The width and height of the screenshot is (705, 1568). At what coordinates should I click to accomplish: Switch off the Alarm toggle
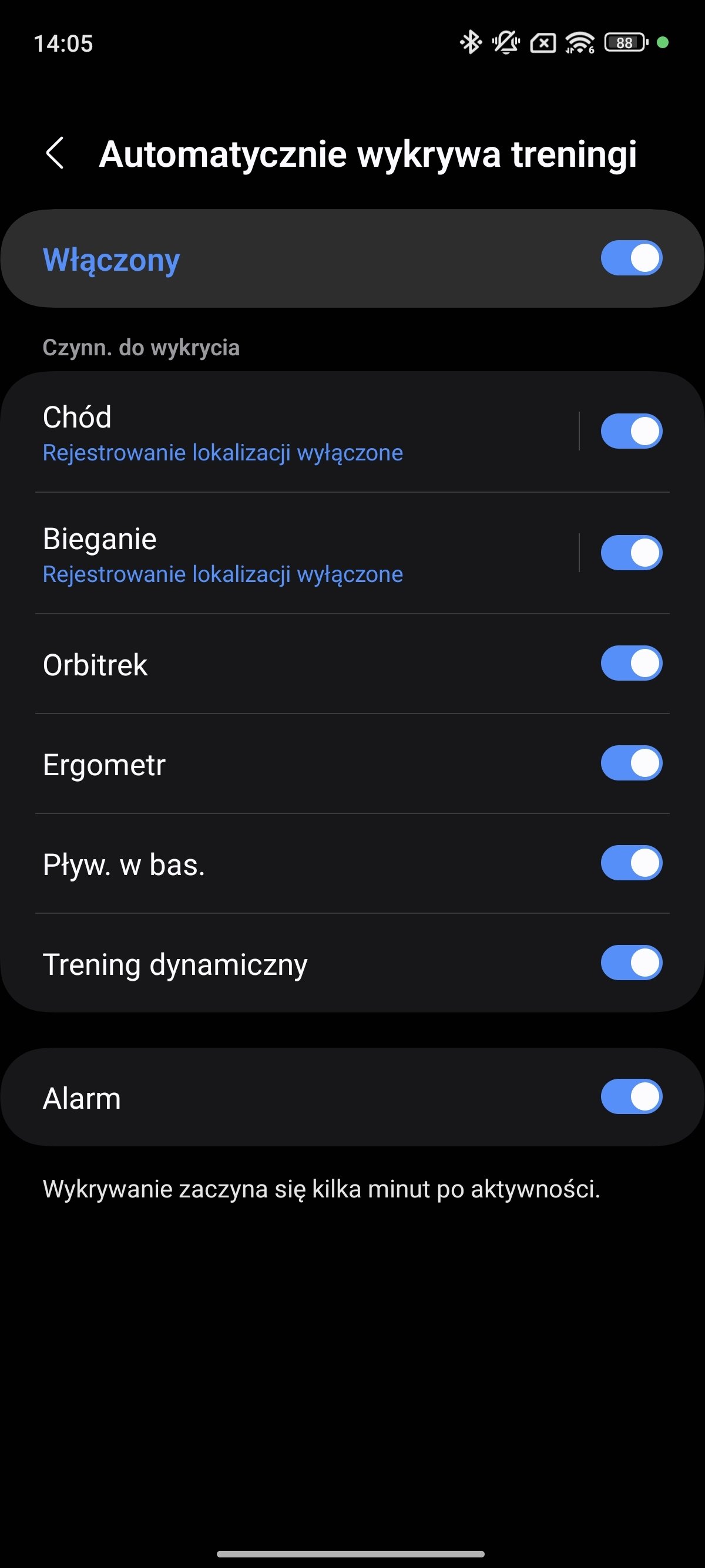pos(632,1096)
